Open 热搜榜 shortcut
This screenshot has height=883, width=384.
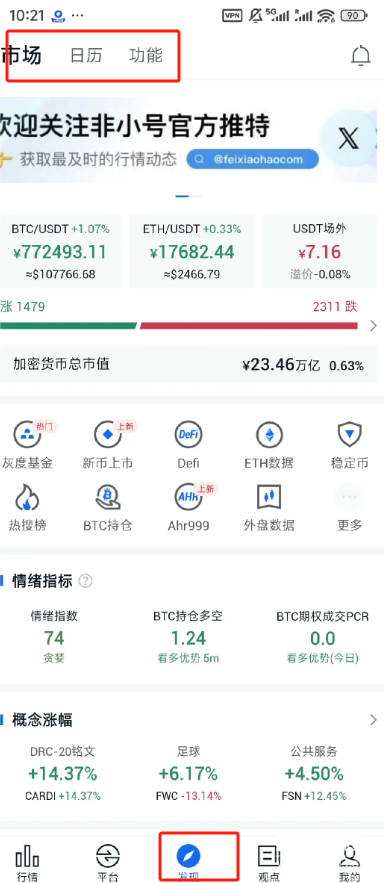[27, 507]
